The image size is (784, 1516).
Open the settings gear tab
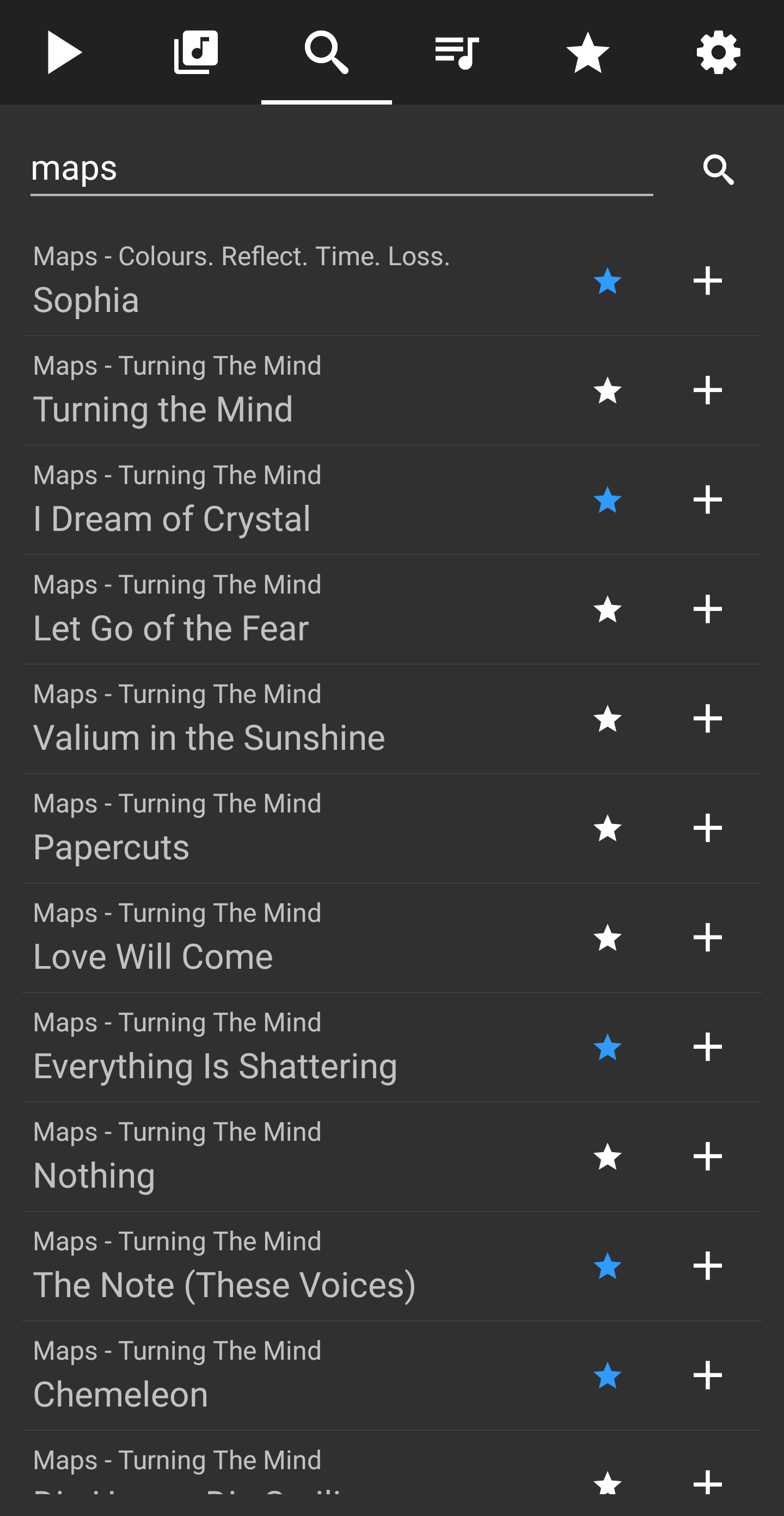pyautogui.click(x=718, y=53)
